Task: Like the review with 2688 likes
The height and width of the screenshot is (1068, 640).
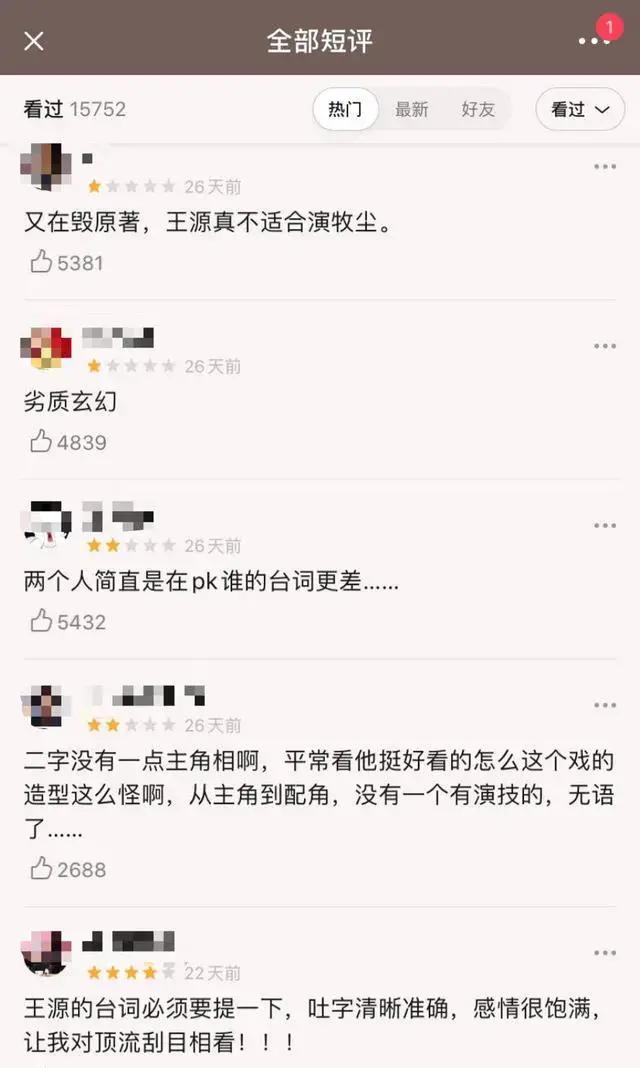Action: click(x=41, y=869)
